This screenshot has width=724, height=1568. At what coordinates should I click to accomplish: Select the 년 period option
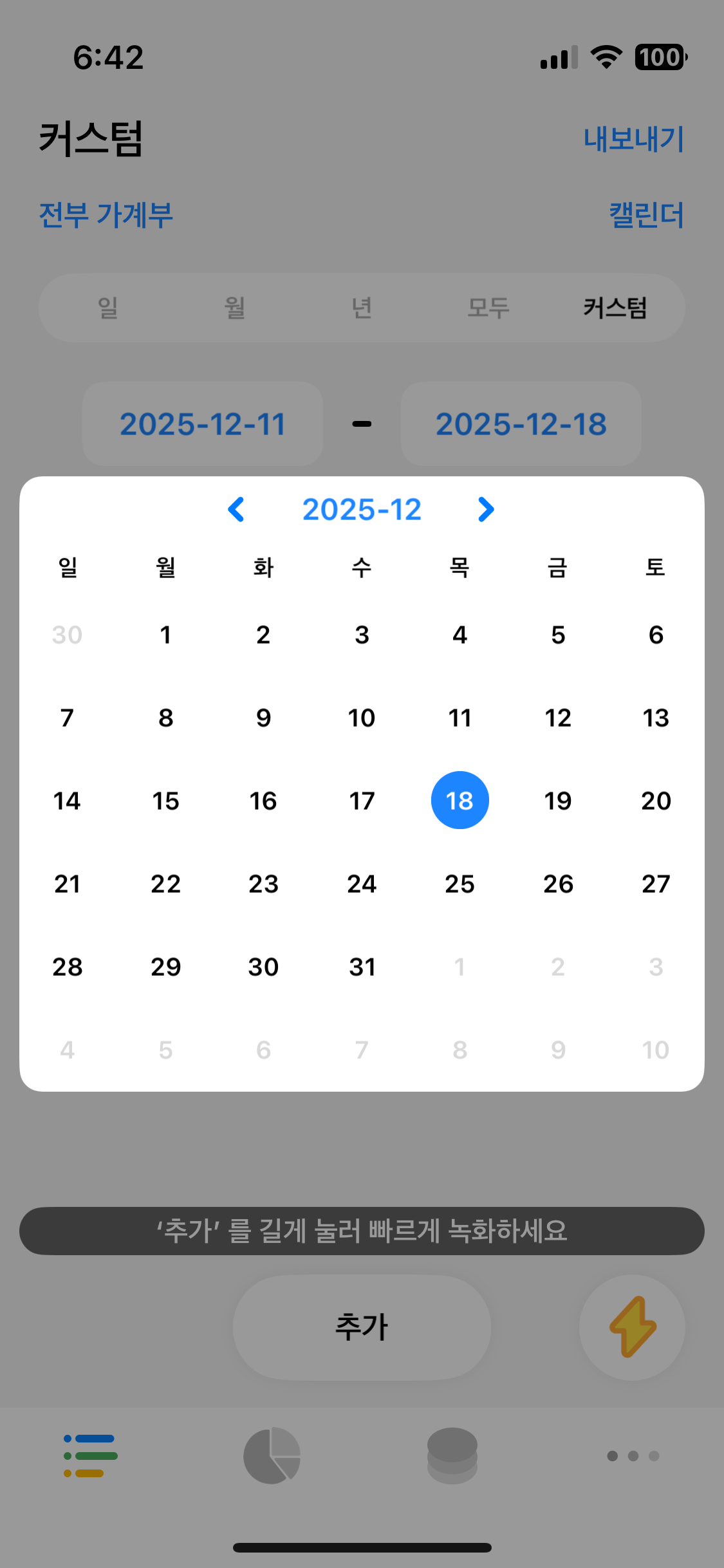(x=360, y=308)
